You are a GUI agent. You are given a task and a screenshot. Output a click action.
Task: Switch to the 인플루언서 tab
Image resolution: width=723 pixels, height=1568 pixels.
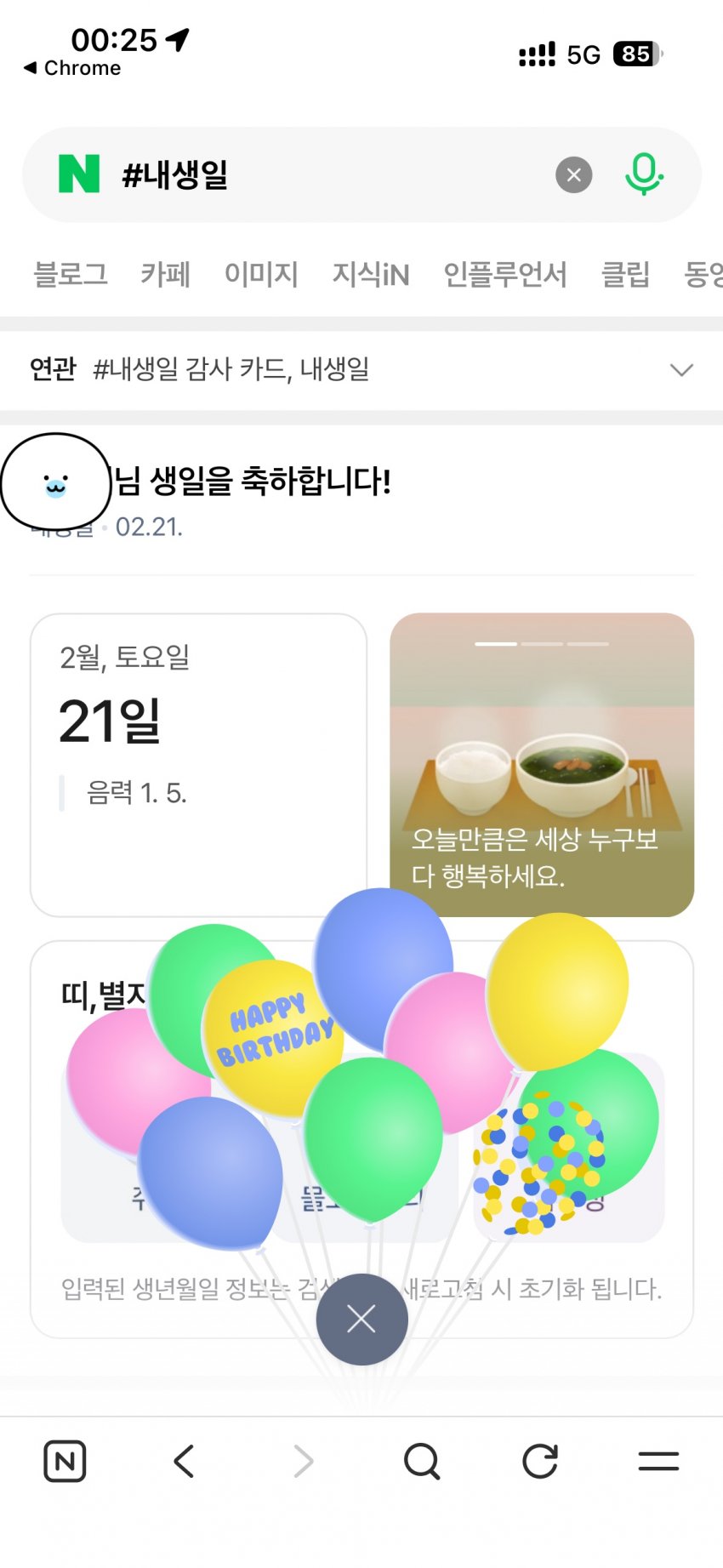(504, 275)
